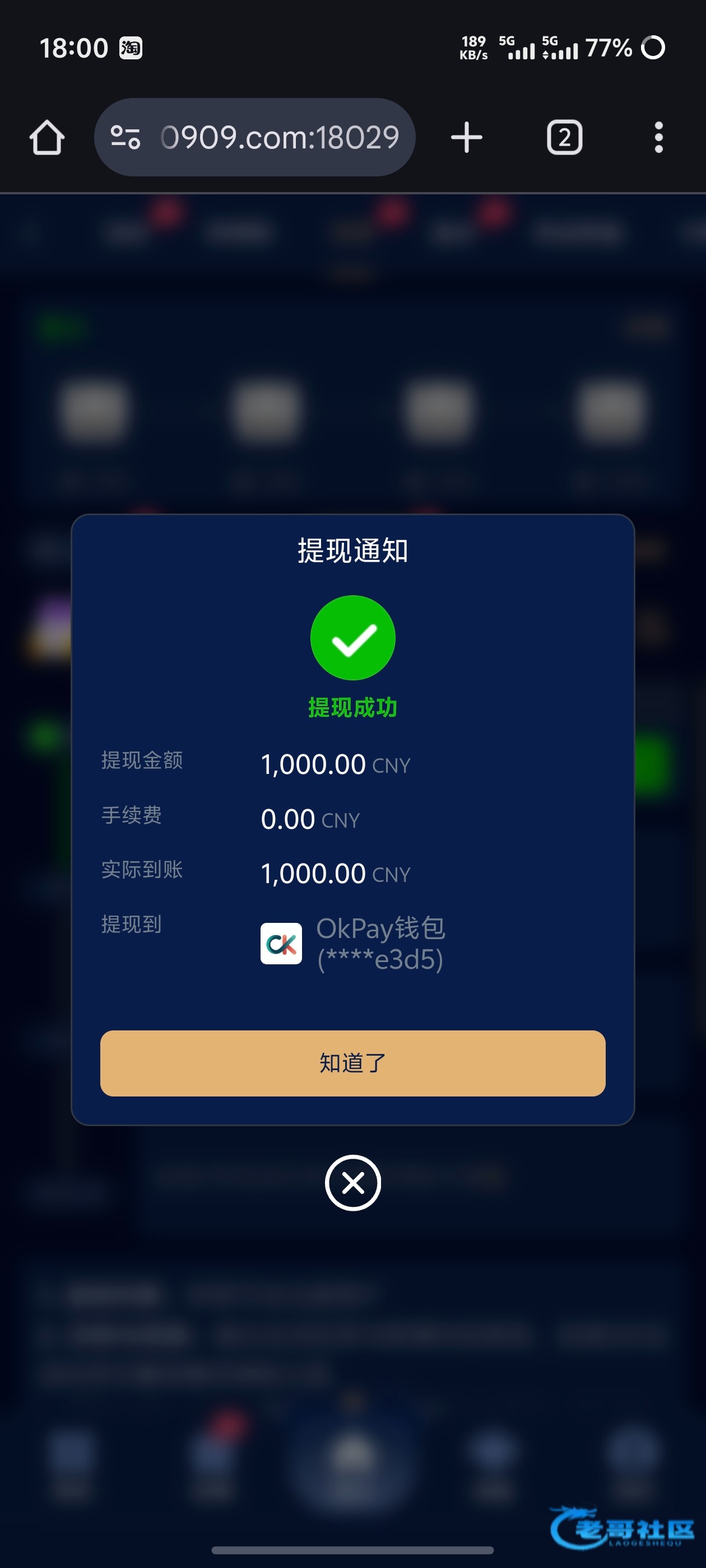Go to the browser home page
This screenshot has width=706, height=1568.
(x=47, y=138)
